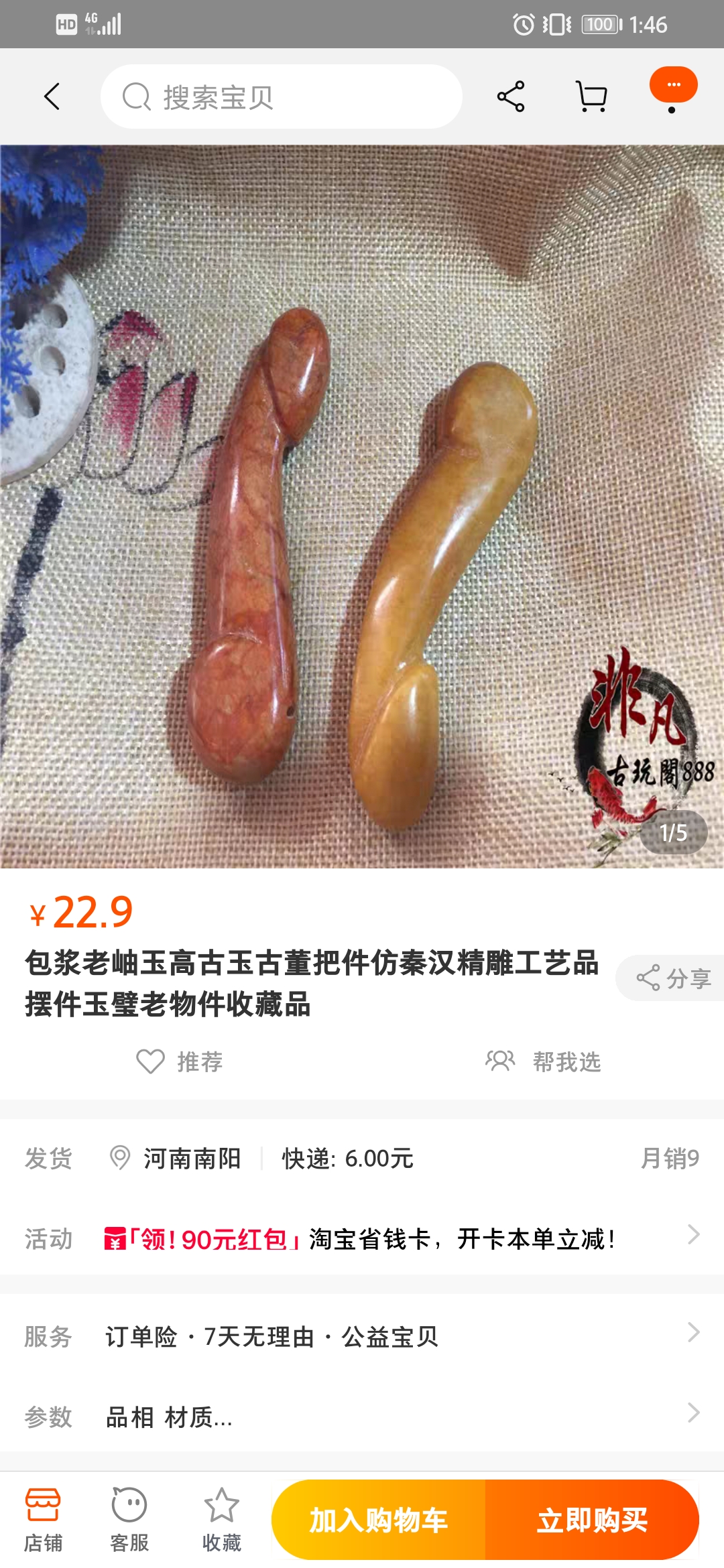Tap 推荐 heart to recommend item

(180, 1061)
